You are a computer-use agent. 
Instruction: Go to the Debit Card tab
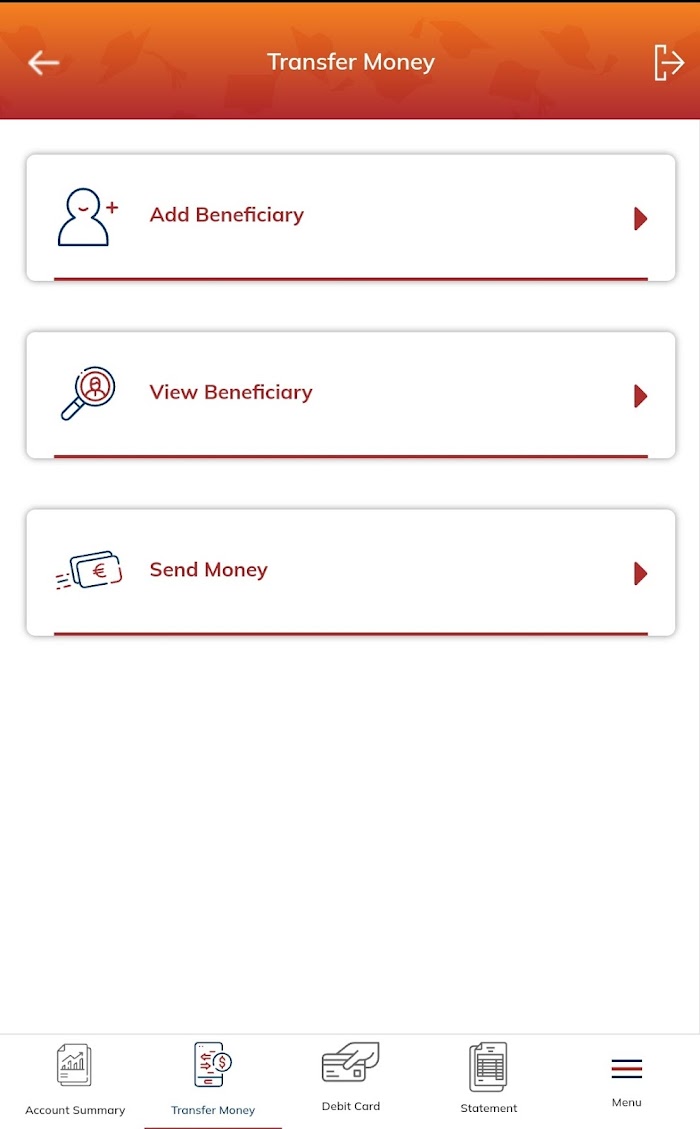tap(351, 1078)
